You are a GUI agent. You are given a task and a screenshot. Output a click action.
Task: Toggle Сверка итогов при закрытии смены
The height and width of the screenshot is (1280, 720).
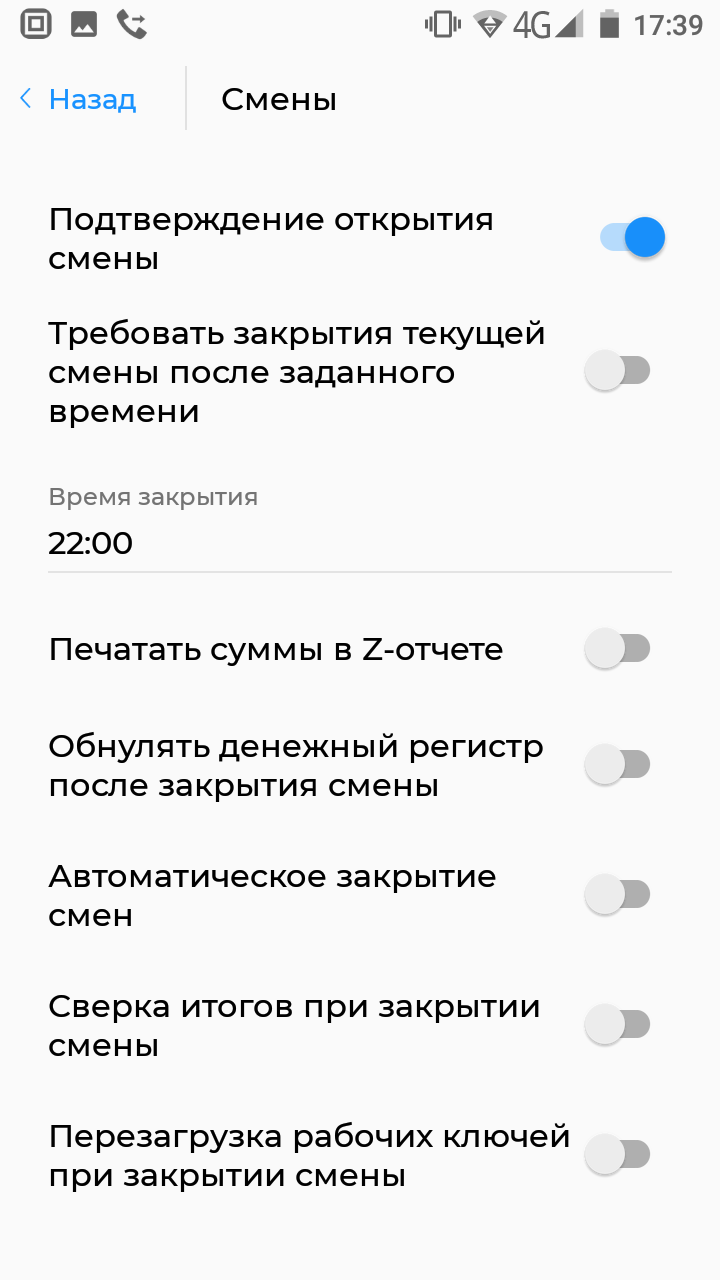coord(618,1025)
